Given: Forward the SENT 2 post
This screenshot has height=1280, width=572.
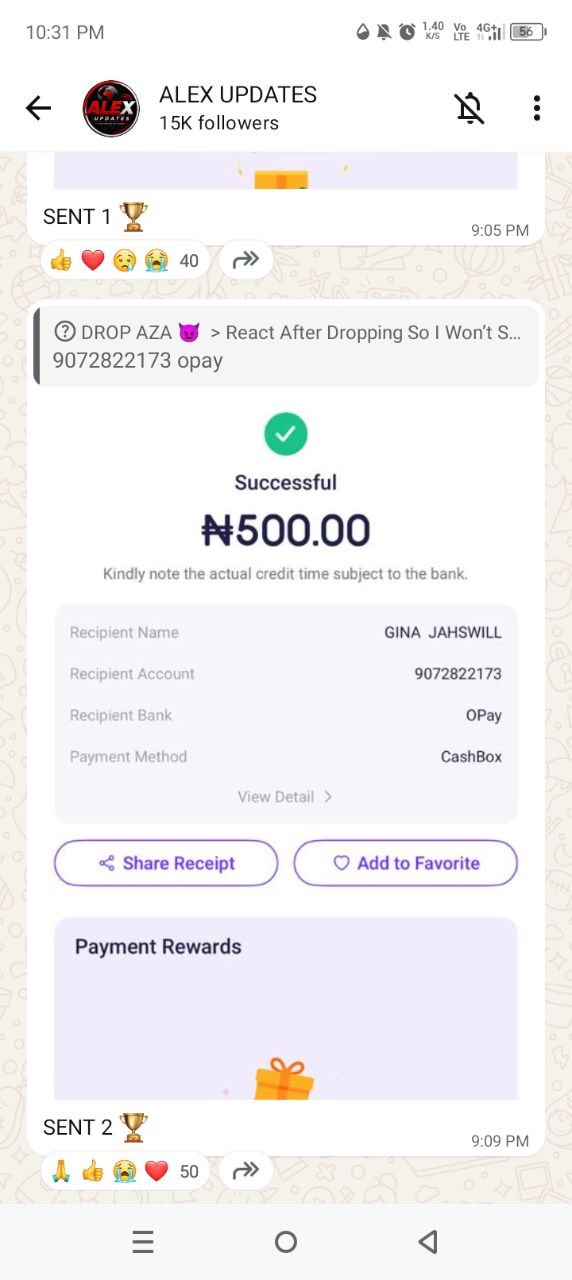Looking at the screenshot, I should pyautogui.click(x=246, y=1170).
